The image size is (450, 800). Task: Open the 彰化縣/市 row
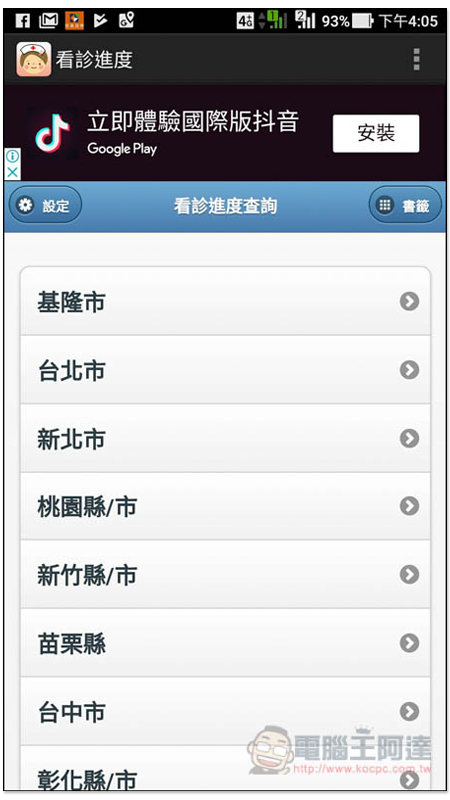[x=225, y=768]
